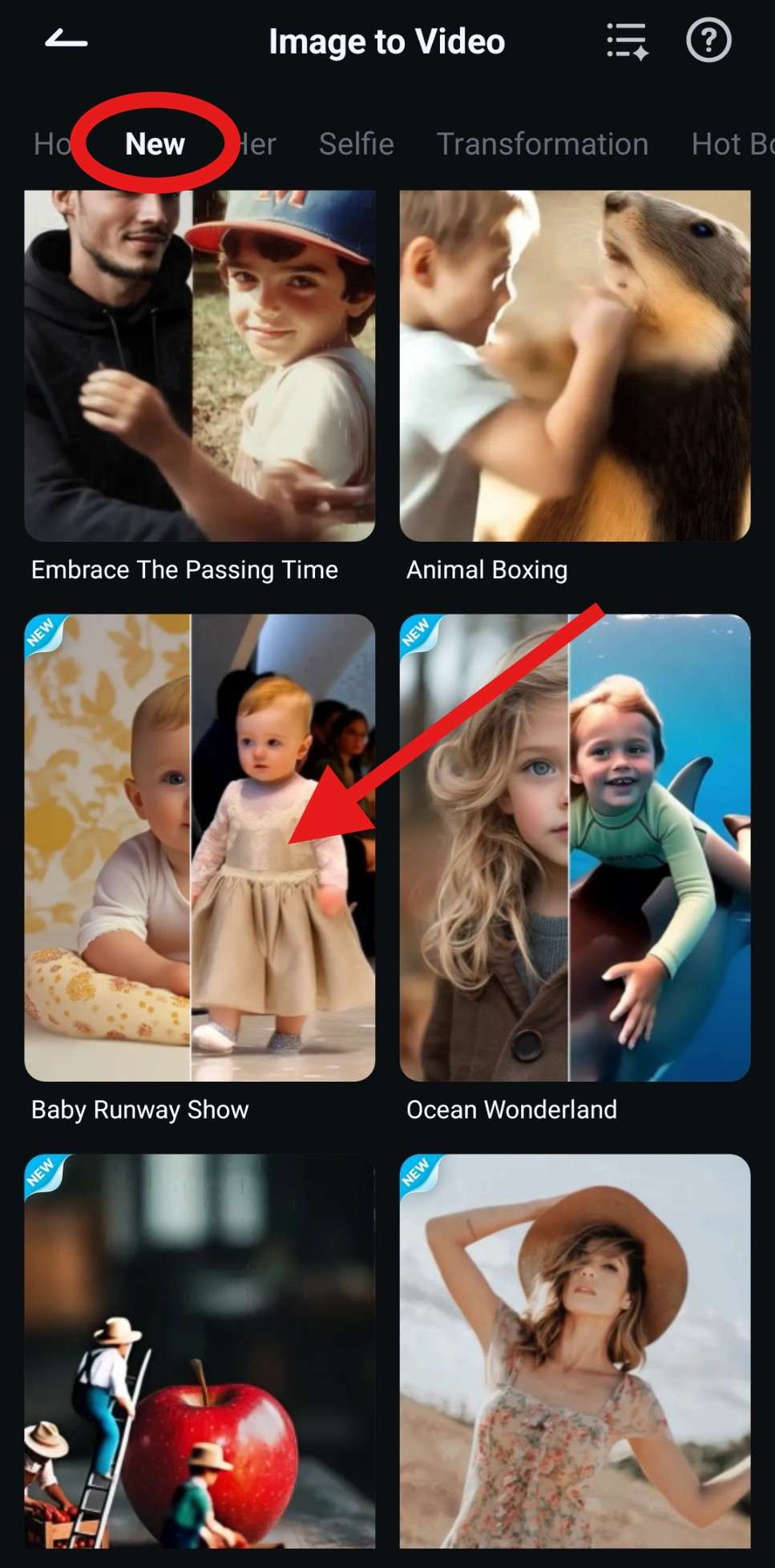Go back from Image to Video
This screenshot has width=775, height=1568.
point(66,40)
